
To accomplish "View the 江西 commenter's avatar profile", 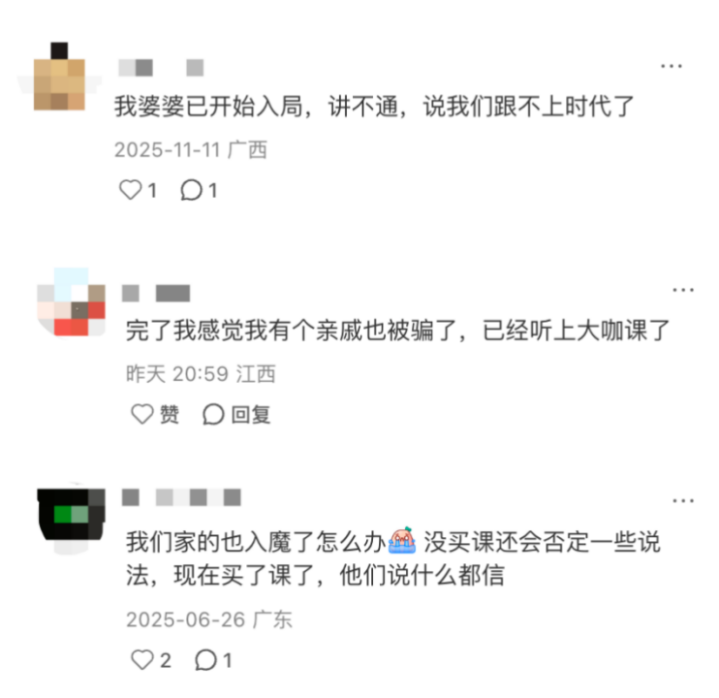I will click(71, 301).
